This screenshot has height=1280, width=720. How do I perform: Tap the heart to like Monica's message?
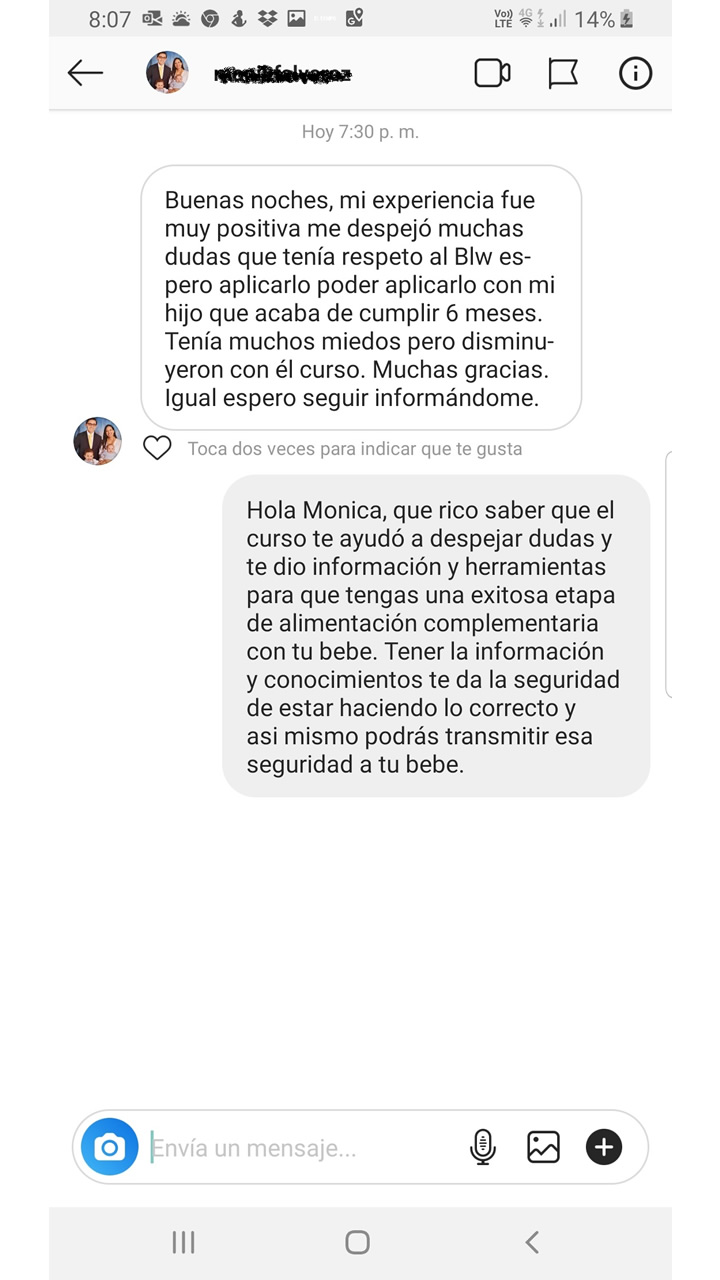click(156, 448)
